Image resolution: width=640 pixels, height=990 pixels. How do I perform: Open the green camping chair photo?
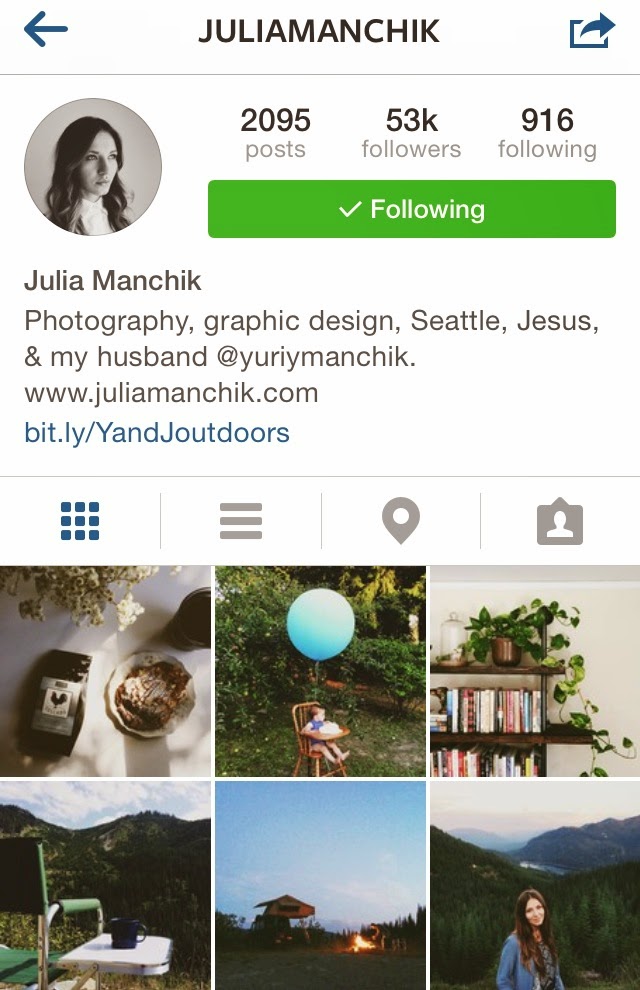pos(105,886)
